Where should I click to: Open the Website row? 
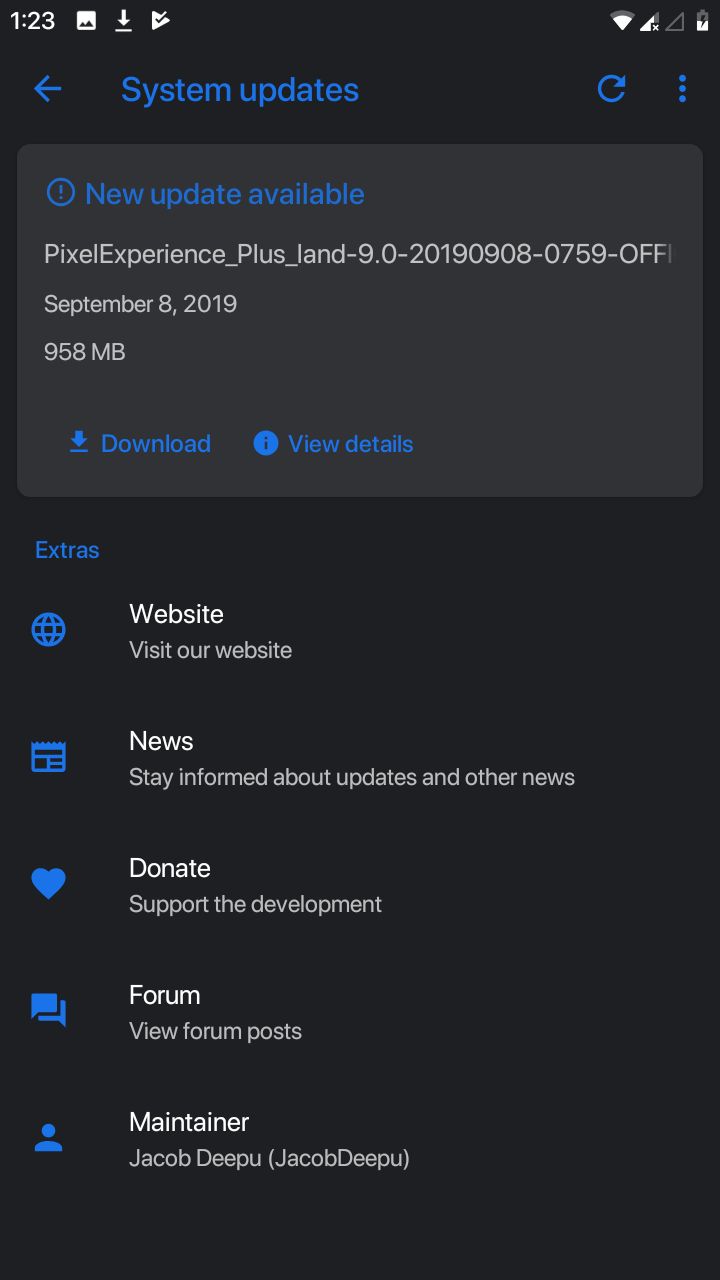pos(360,631)
